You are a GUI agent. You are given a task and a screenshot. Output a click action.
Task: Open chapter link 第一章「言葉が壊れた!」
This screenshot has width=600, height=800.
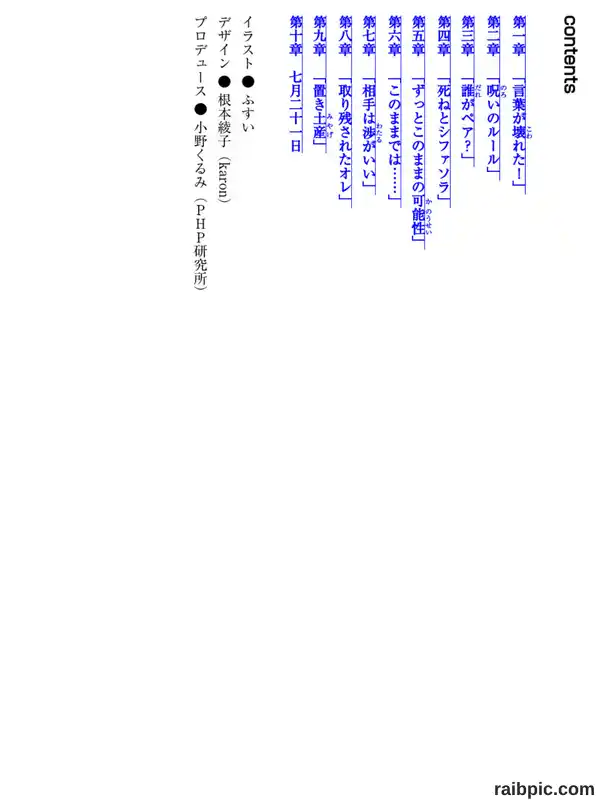pos(520,105)
